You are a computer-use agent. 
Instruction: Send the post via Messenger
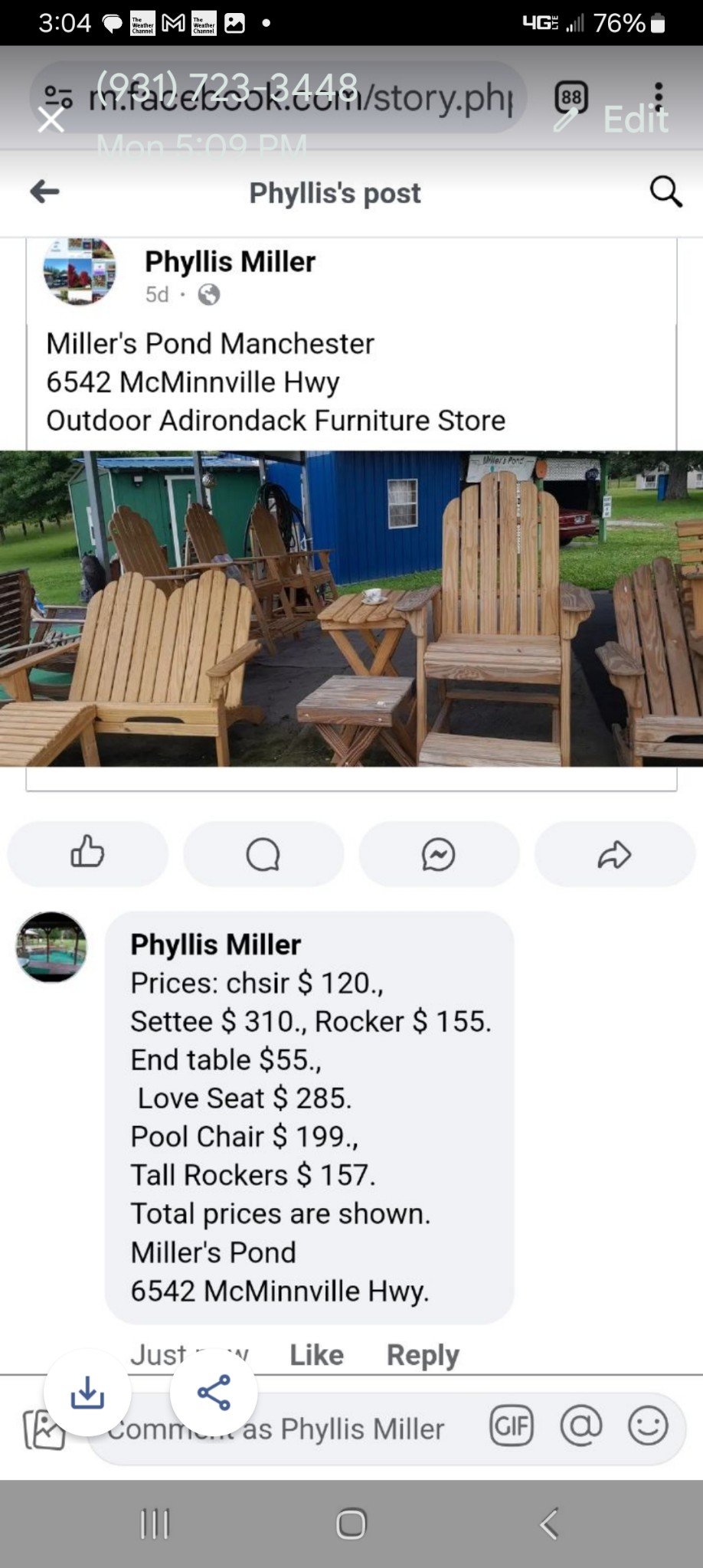(x=439, y=853)
